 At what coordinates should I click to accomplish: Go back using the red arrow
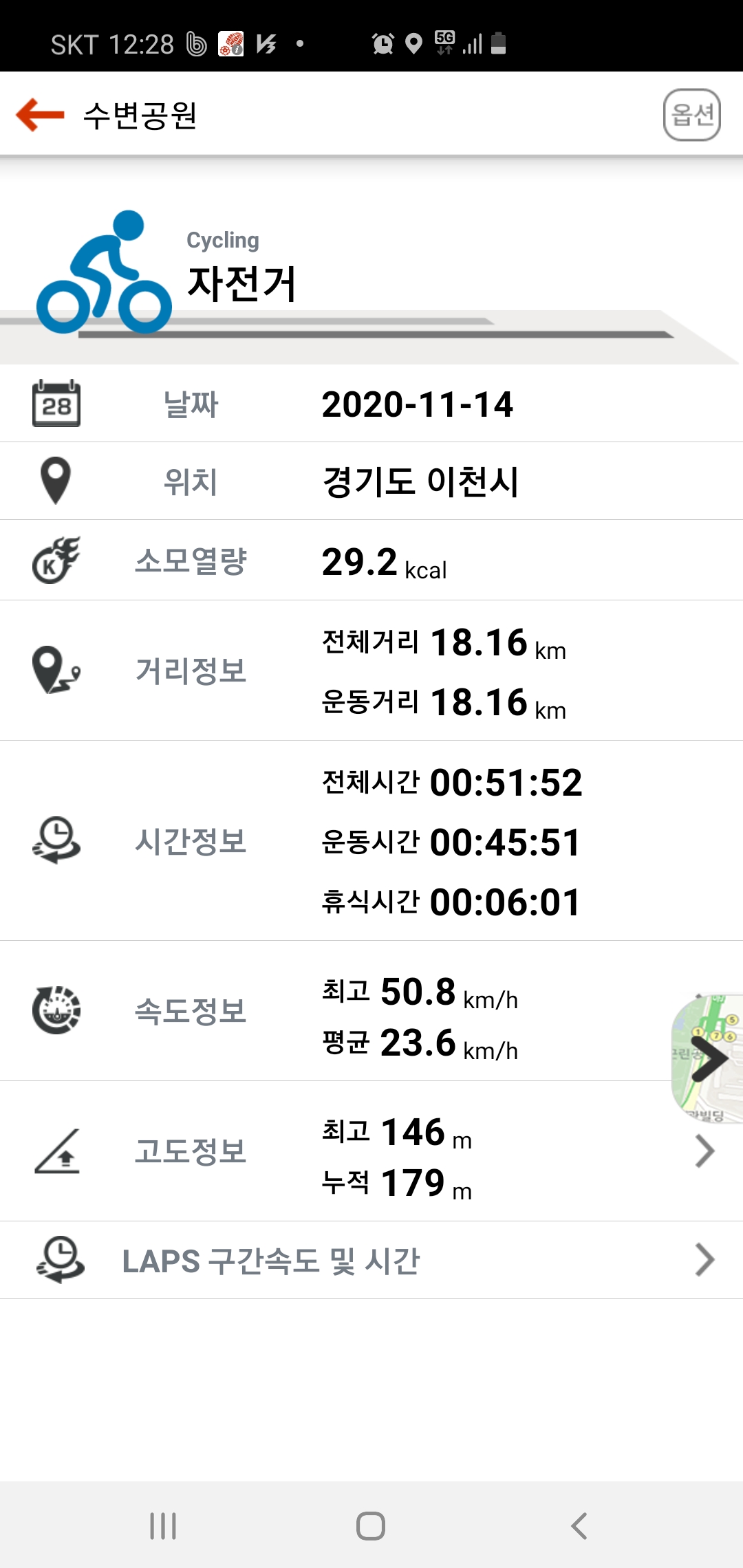coord(40,115)
